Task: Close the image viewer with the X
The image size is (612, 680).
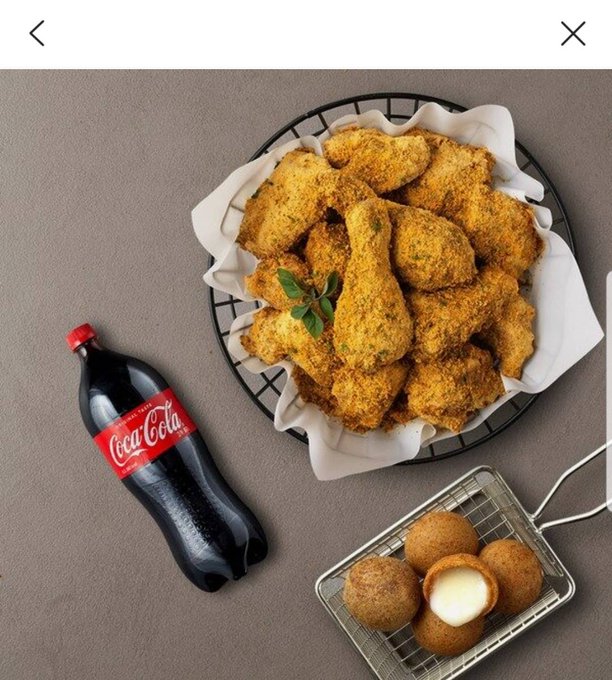Action: (x=573, y=33)
